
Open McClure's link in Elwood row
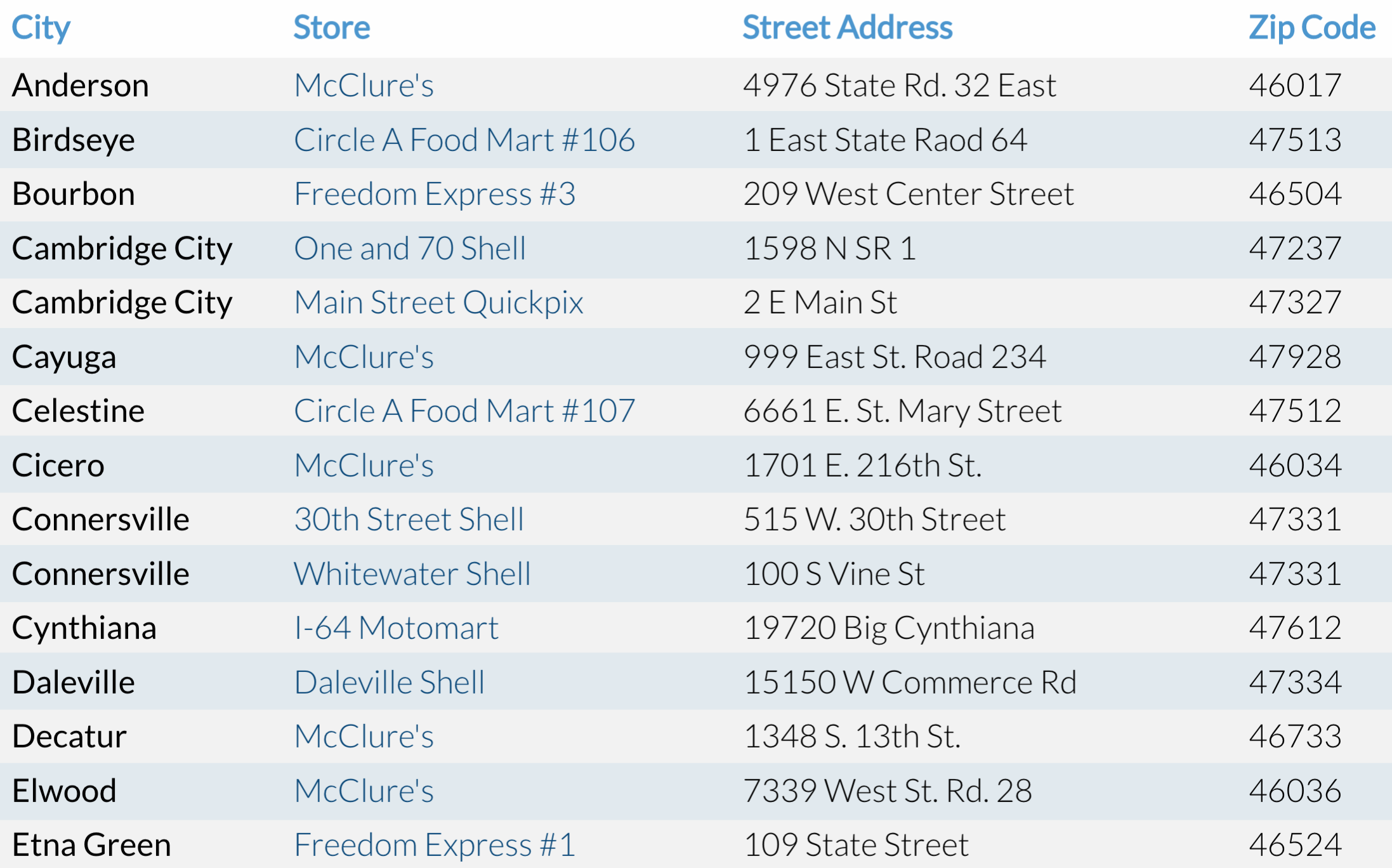coord(364,791)
